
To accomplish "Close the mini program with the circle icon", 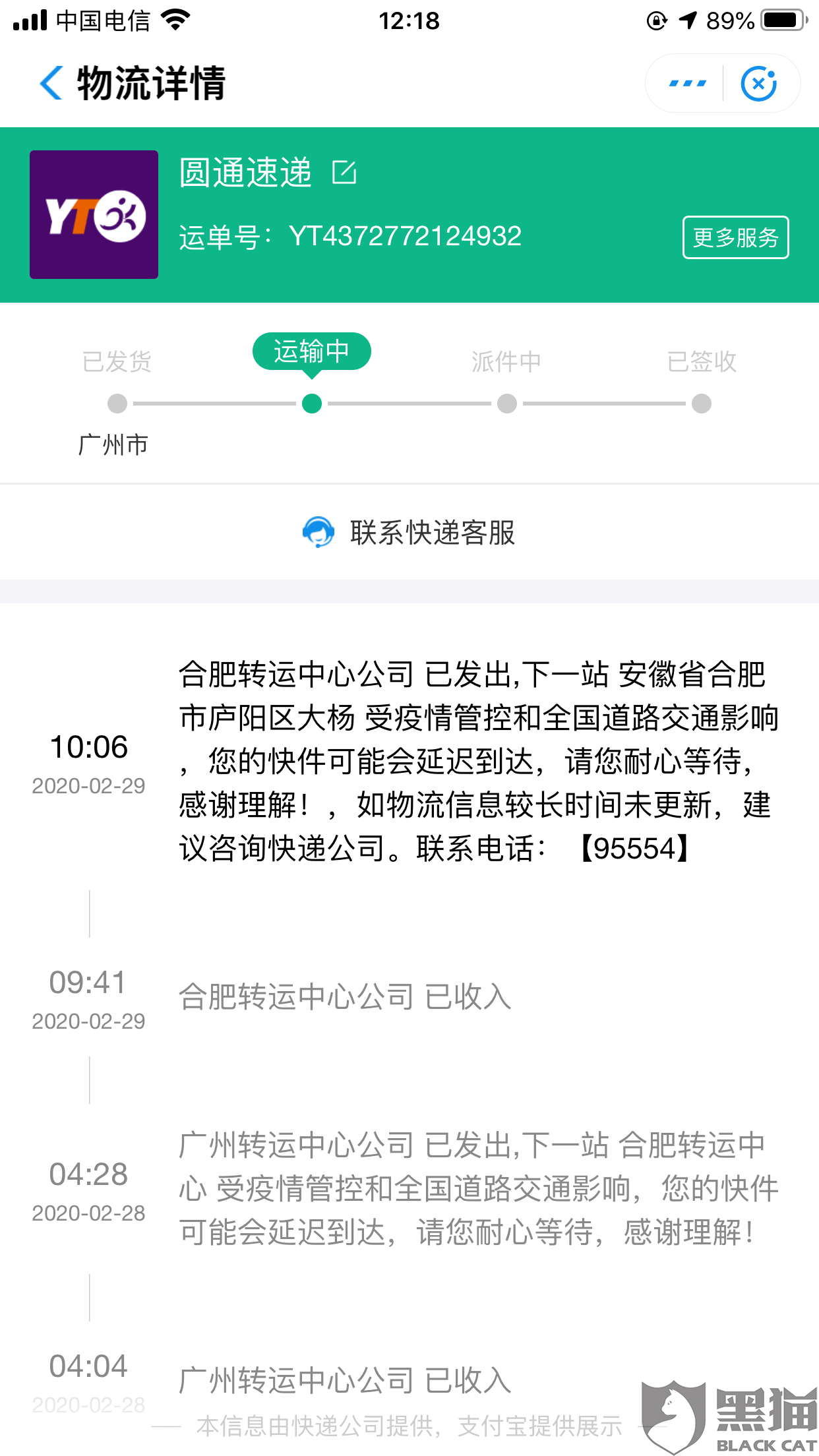I will click(758, 84).
